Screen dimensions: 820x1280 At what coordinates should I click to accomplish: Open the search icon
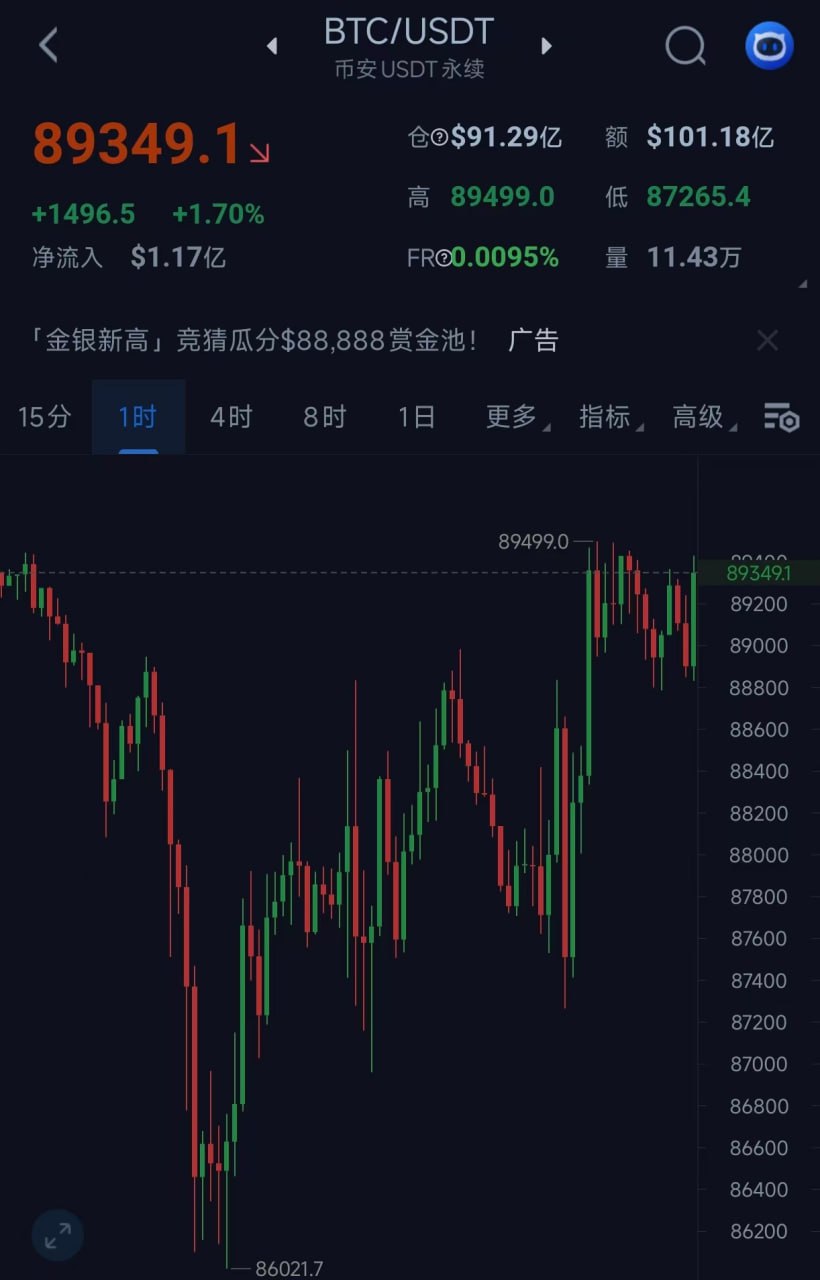685,45
